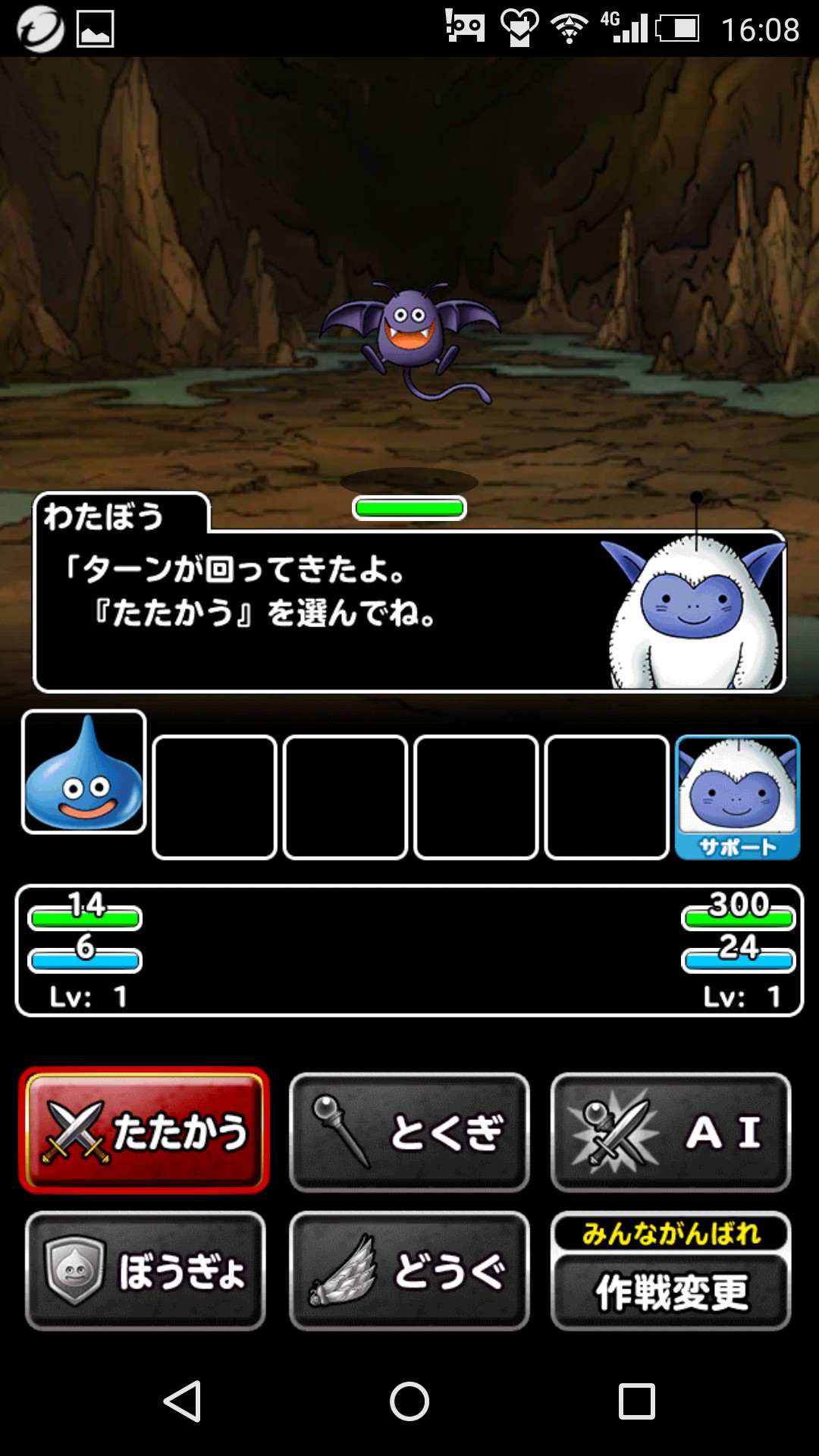The width and height of the screenshot is (819, 1456).
Task: Open the どうぐ items menu
Action: [x=409, y=1270]
